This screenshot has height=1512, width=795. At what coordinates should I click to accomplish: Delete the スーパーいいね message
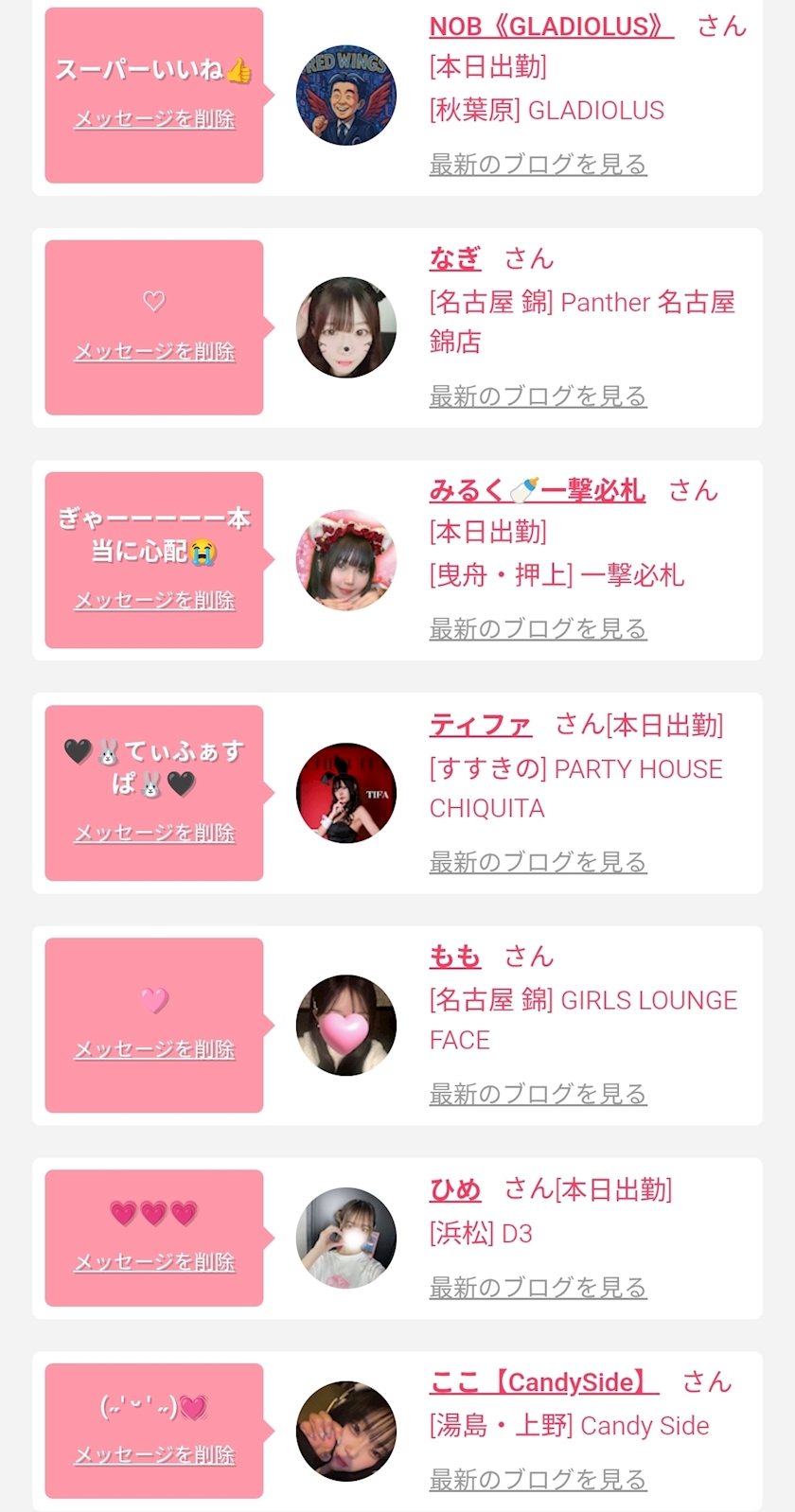coord(154,119)
